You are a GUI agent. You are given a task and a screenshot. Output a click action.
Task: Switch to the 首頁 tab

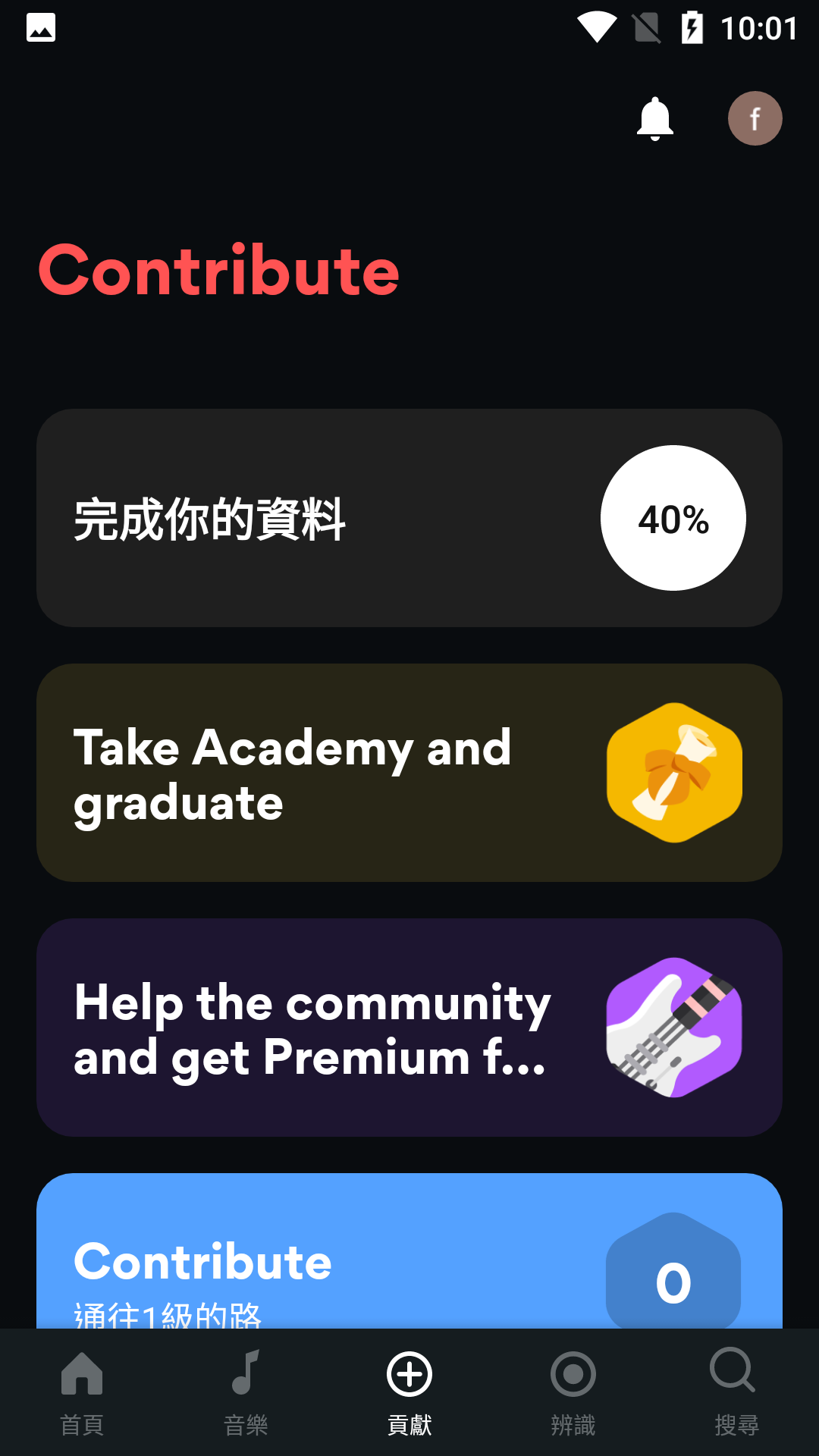[x=82, y=1392]
